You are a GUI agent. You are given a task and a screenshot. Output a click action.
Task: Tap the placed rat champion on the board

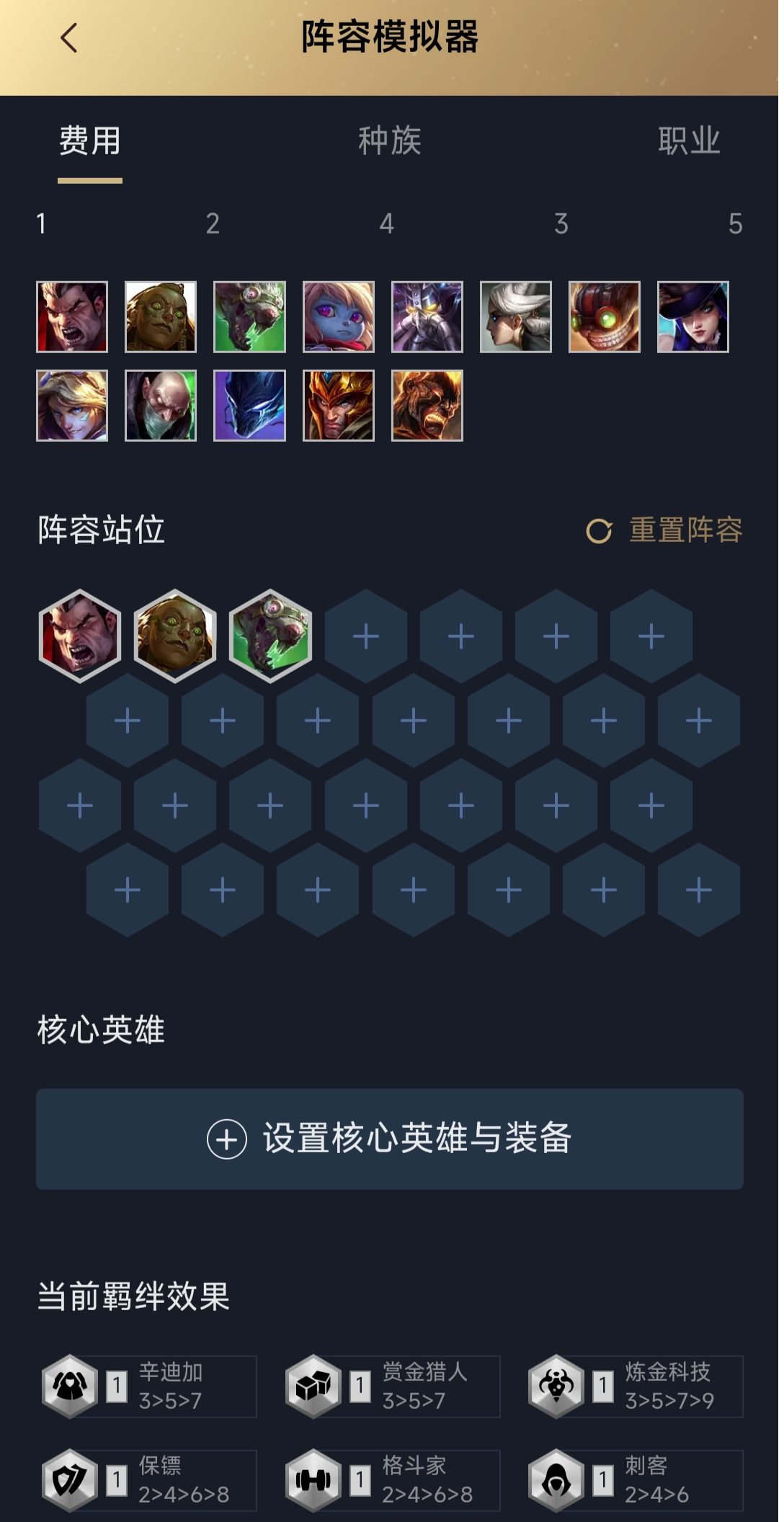(x=270, y=636)
